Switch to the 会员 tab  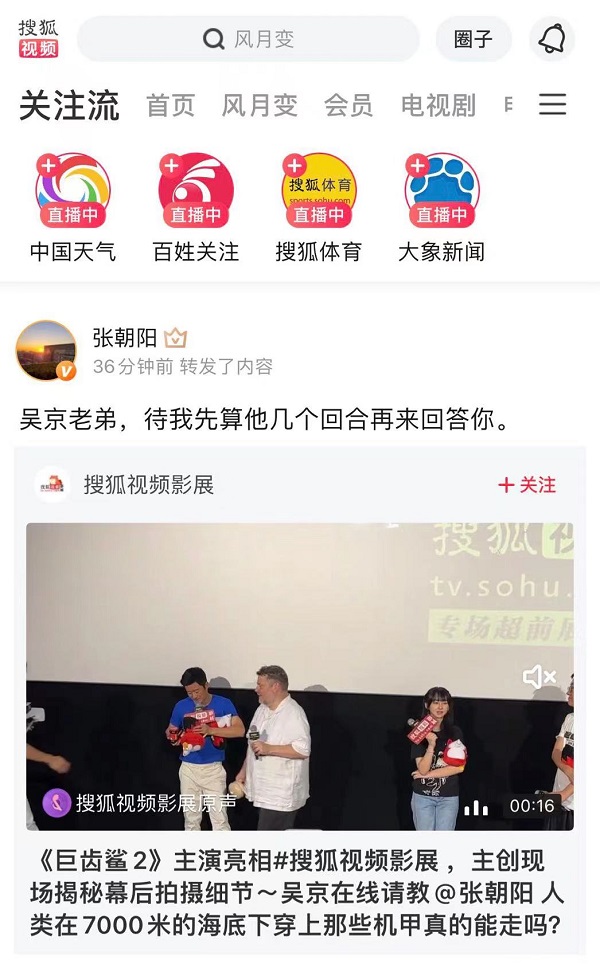coord(349,105)
